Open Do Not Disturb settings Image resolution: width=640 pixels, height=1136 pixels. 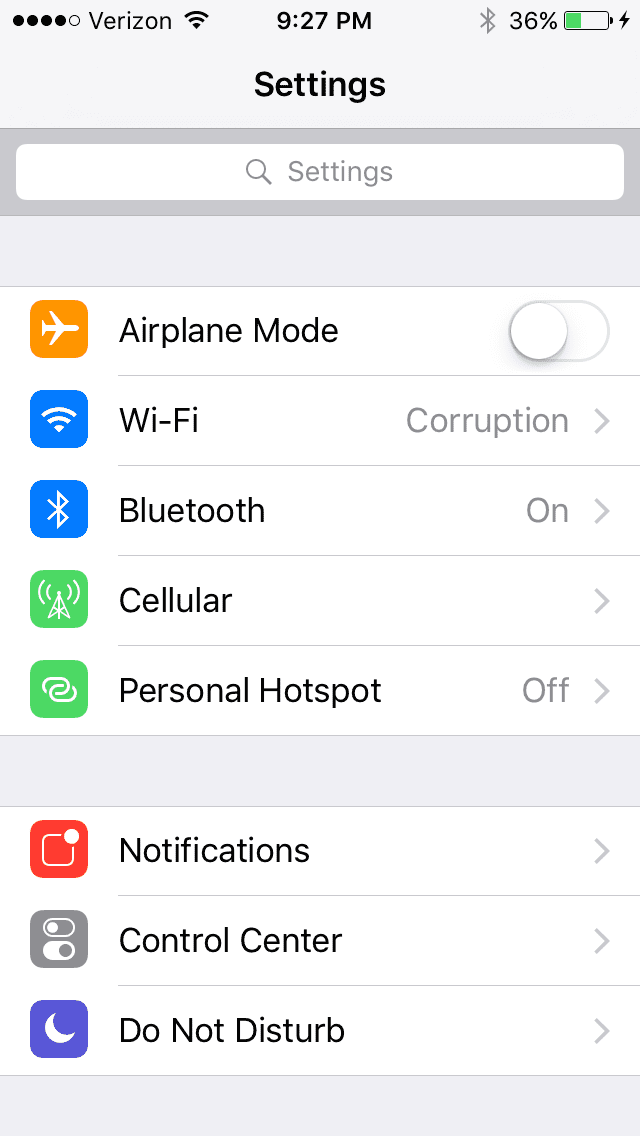[x=320, y=1030]
